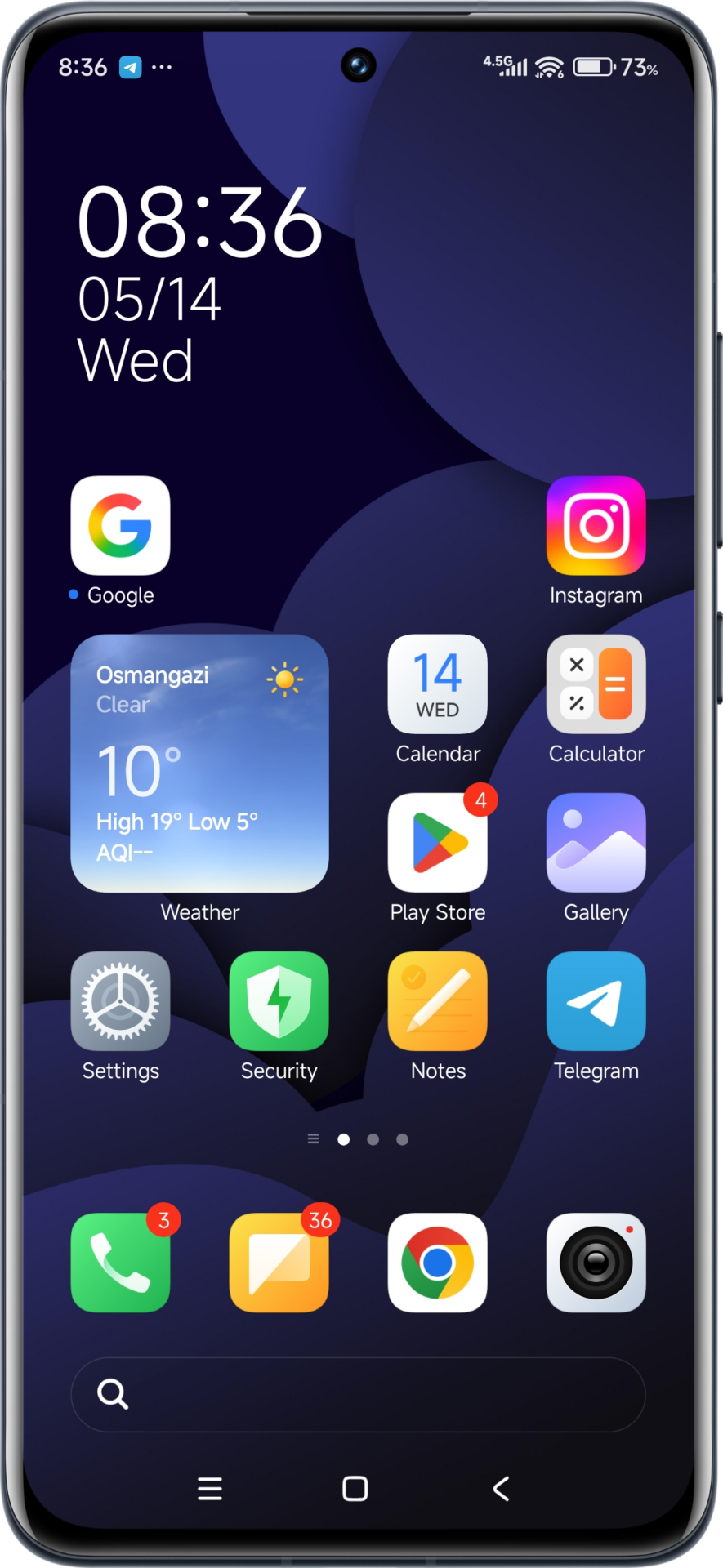Screen dimensions: 723x1568
Task: Open the Gallery app
Action: click(x=596, y=843)
